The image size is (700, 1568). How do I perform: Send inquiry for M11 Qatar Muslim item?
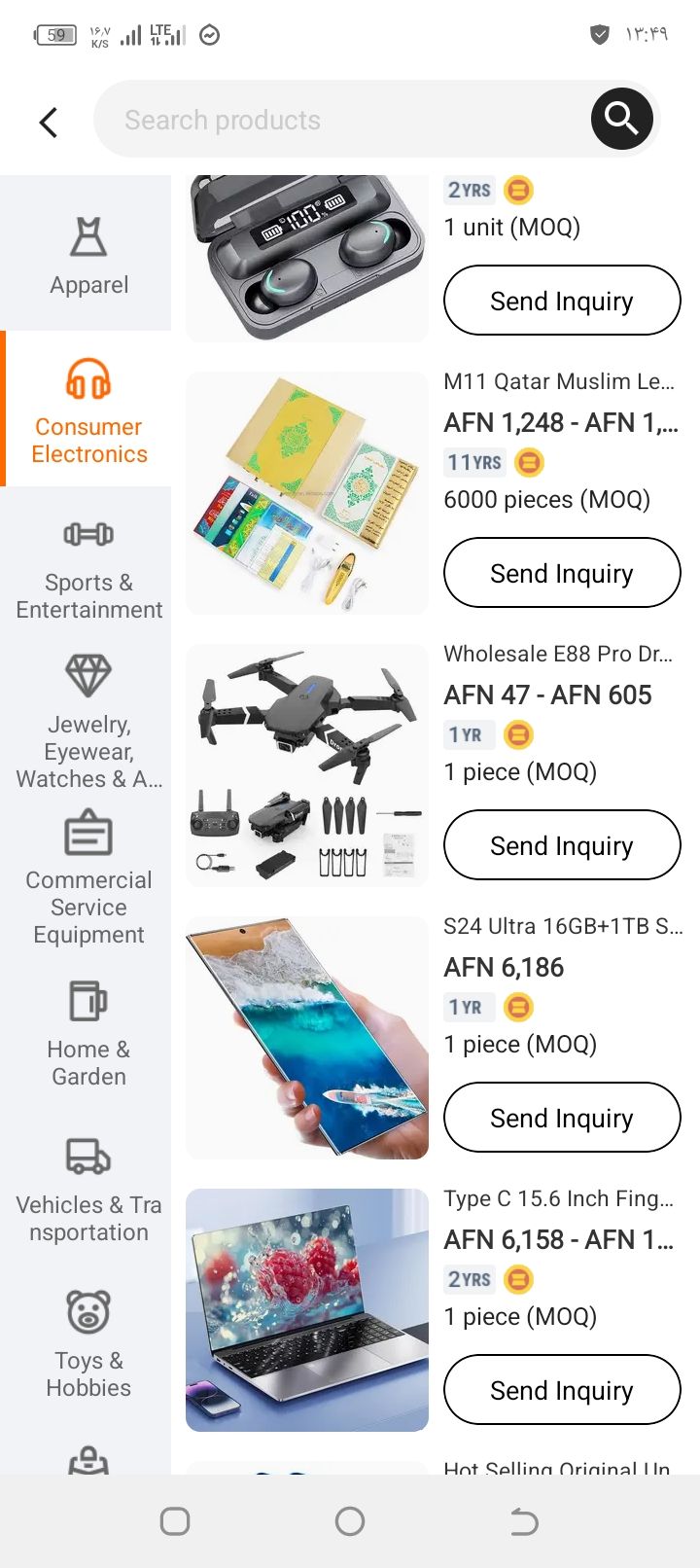[x=562, y=573]
